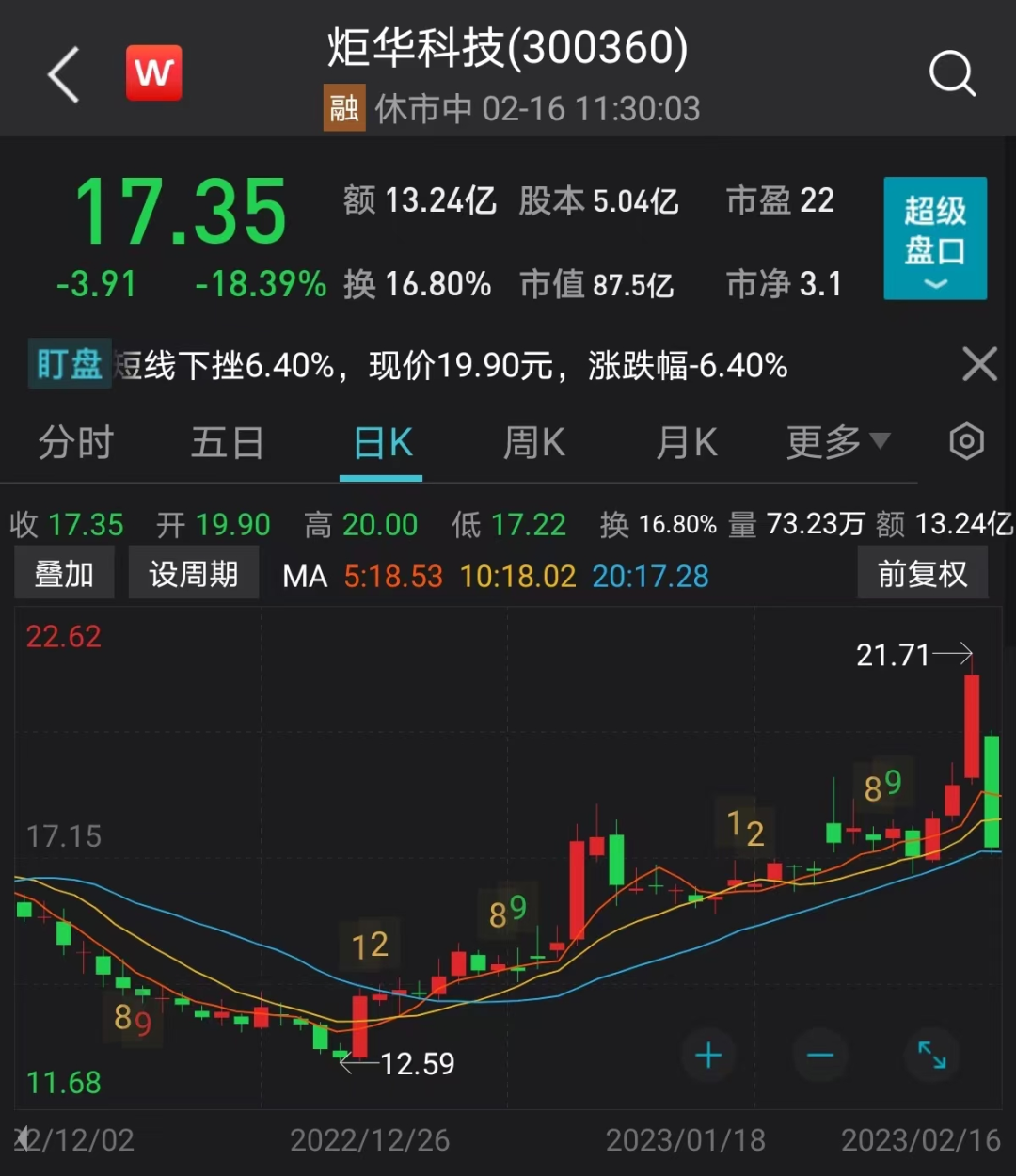Switch to the 周K chart tab

point(533,442)
